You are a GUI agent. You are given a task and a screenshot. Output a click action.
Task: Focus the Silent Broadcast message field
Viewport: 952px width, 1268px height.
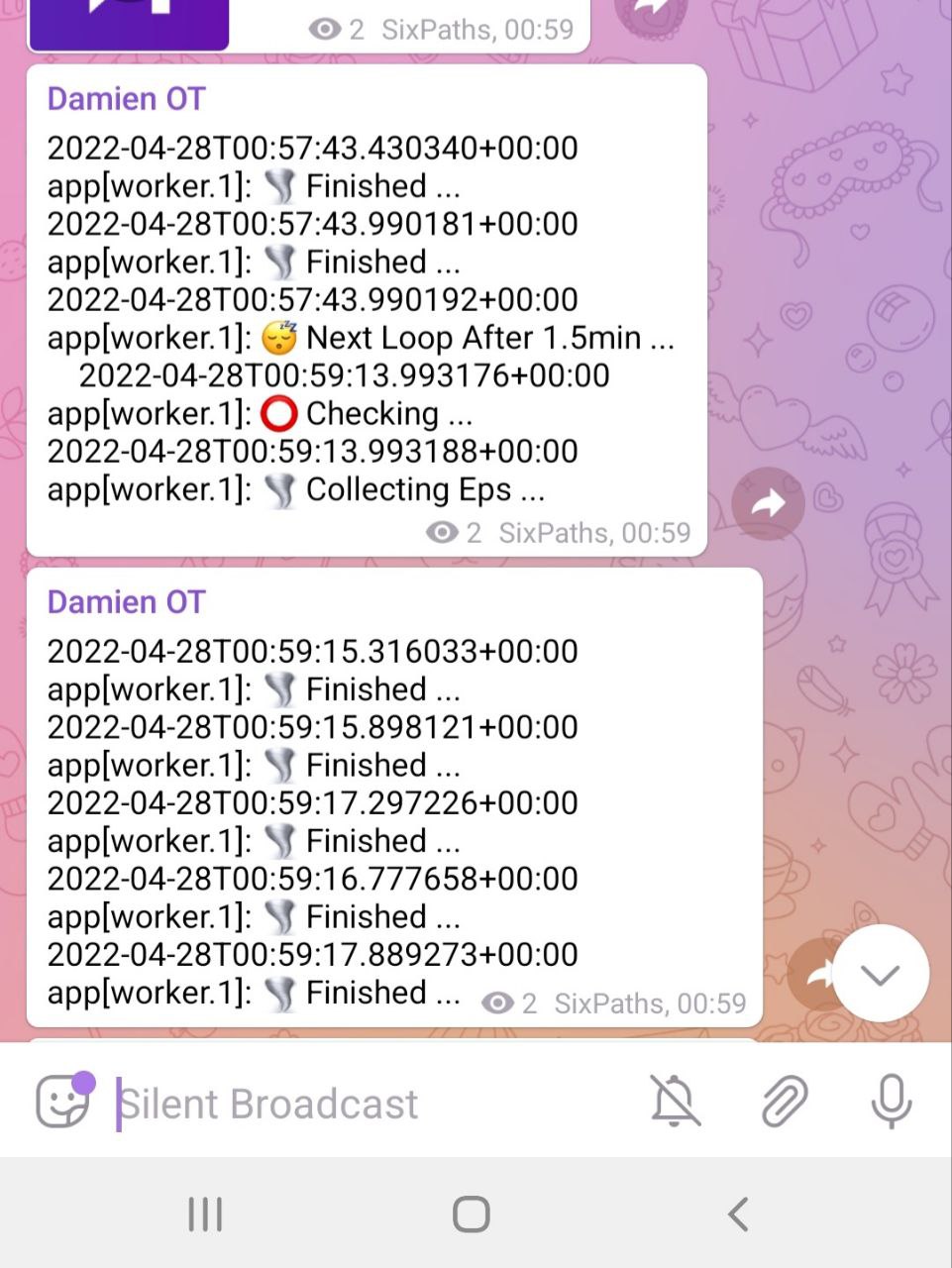(x=367, y=1104)
